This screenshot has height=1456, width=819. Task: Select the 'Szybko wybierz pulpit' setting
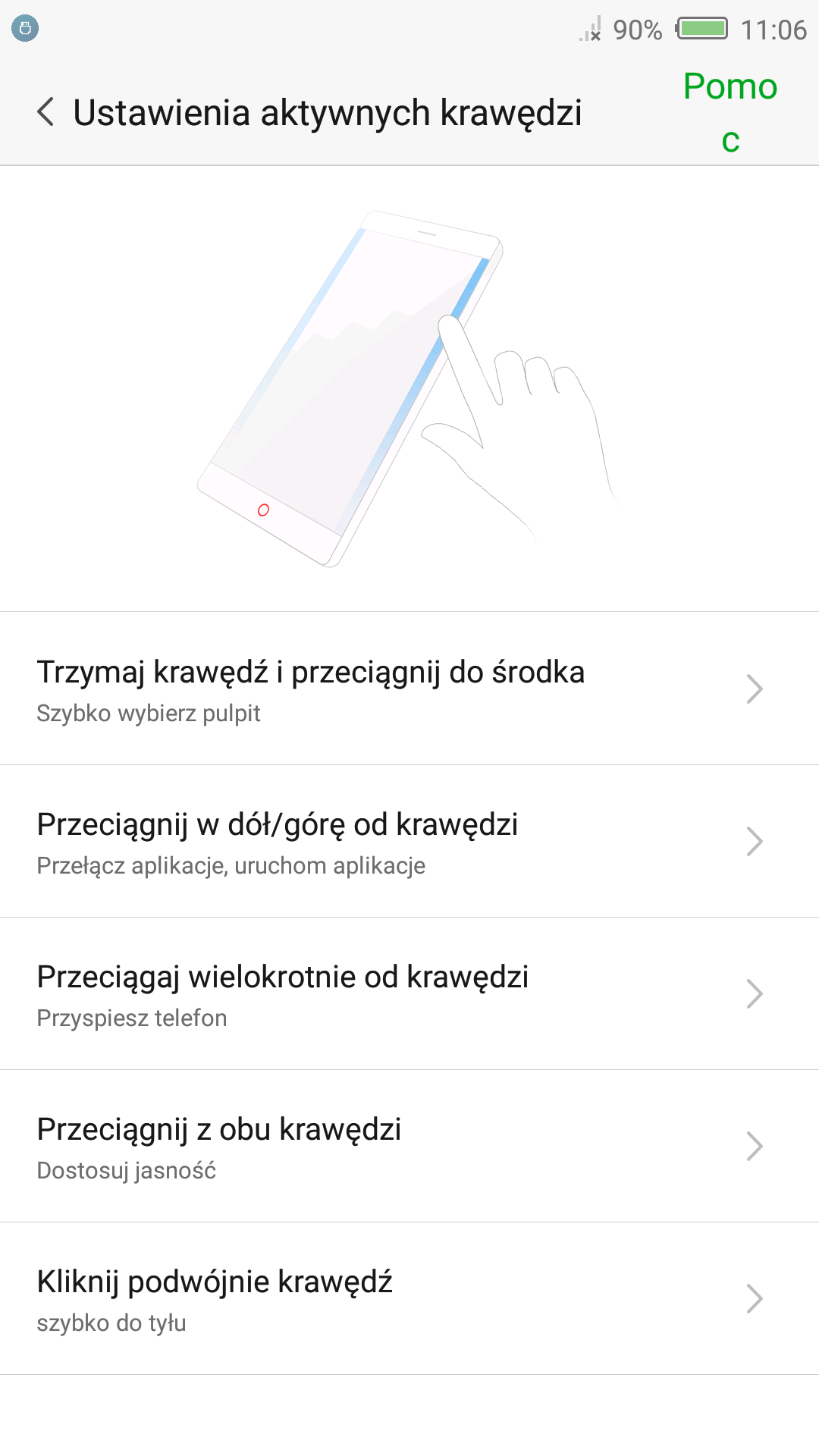point(149,713)
